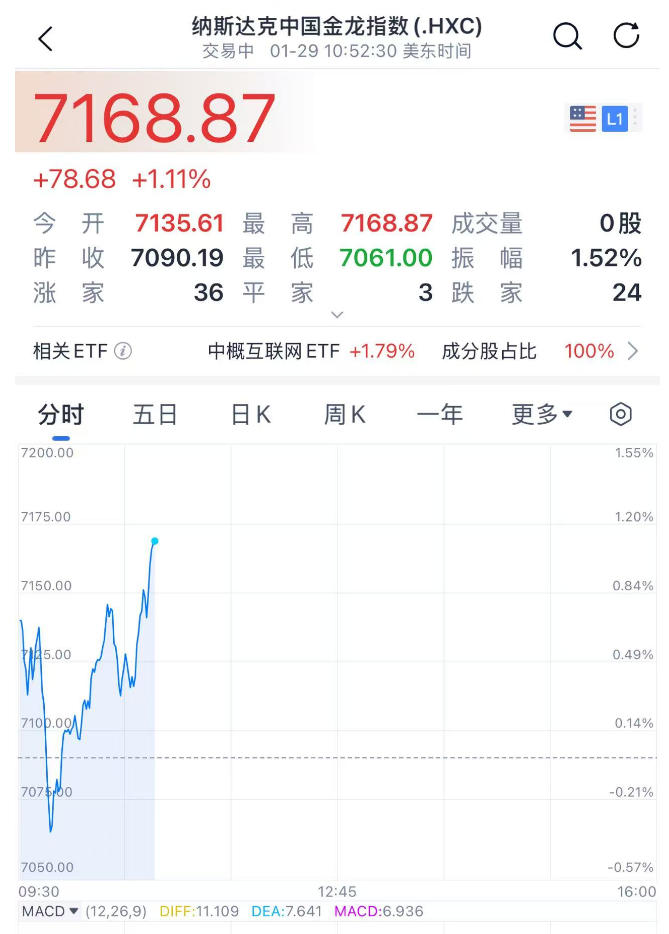The height and width of the screenshot is (934, 669).
Task: Switch to the 五日 chart tab
Action: click(x=155, y=414)
